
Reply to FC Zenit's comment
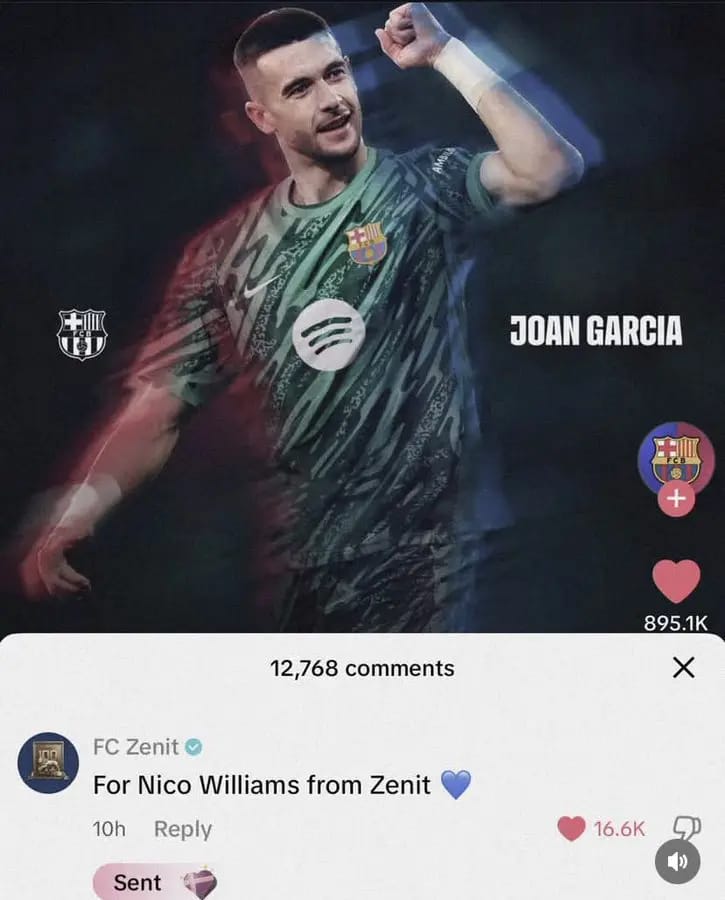point(182,829)
